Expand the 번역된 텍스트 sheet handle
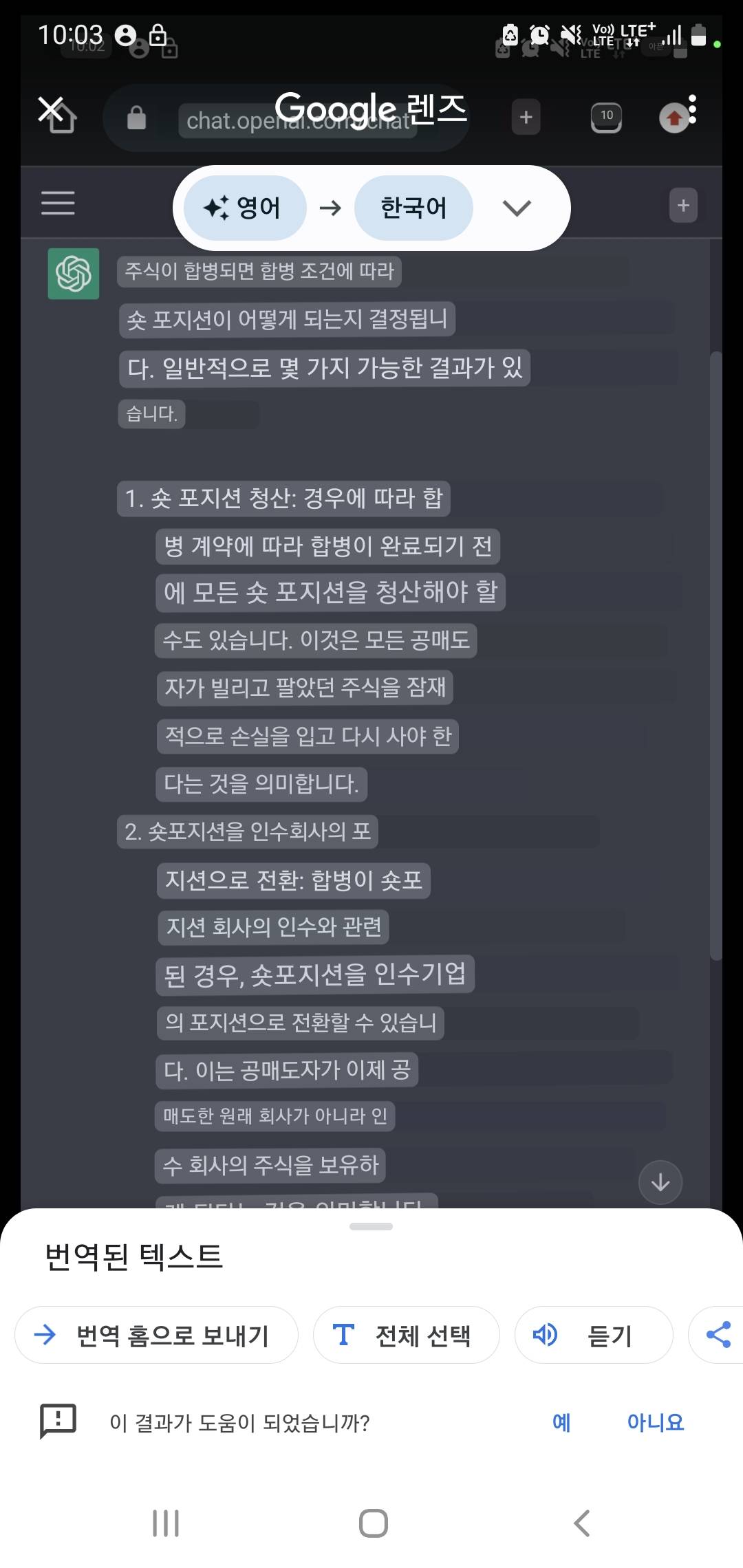Screen dimensions: 743x1568 point(371,1226)
